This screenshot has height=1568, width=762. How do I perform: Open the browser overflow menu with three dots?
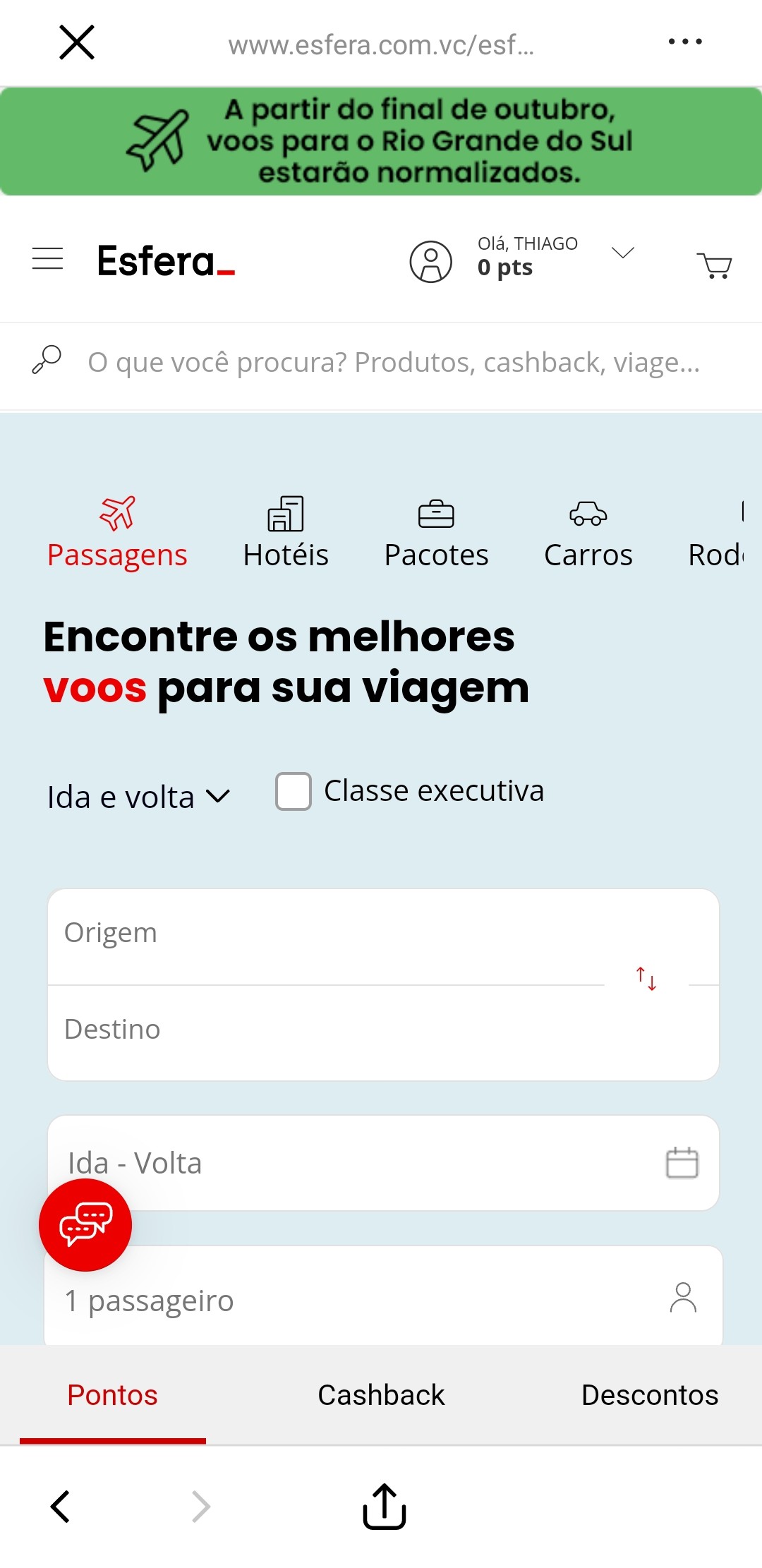684,40
